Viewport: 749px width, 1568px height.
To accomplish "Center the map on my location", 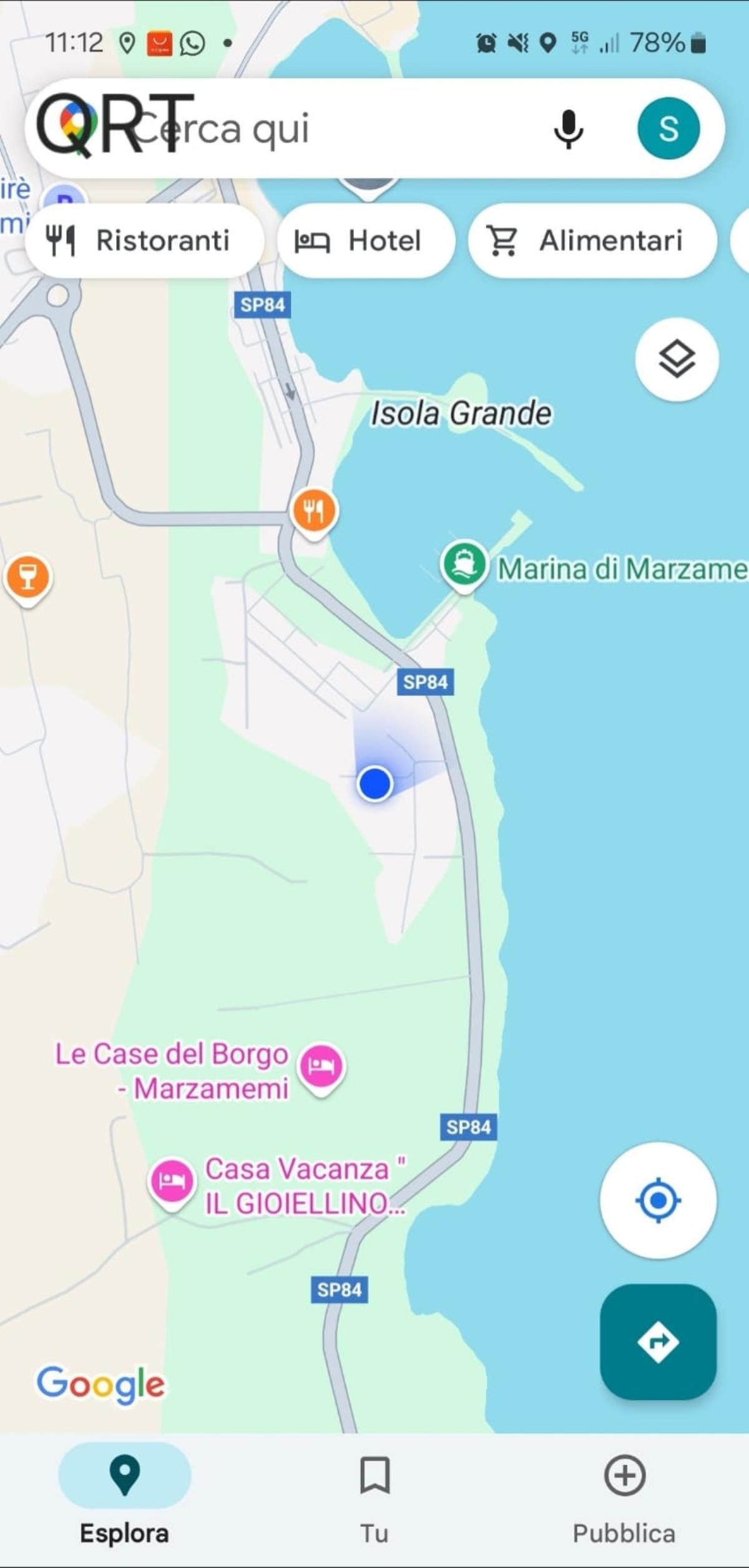I will point(658,1200).
